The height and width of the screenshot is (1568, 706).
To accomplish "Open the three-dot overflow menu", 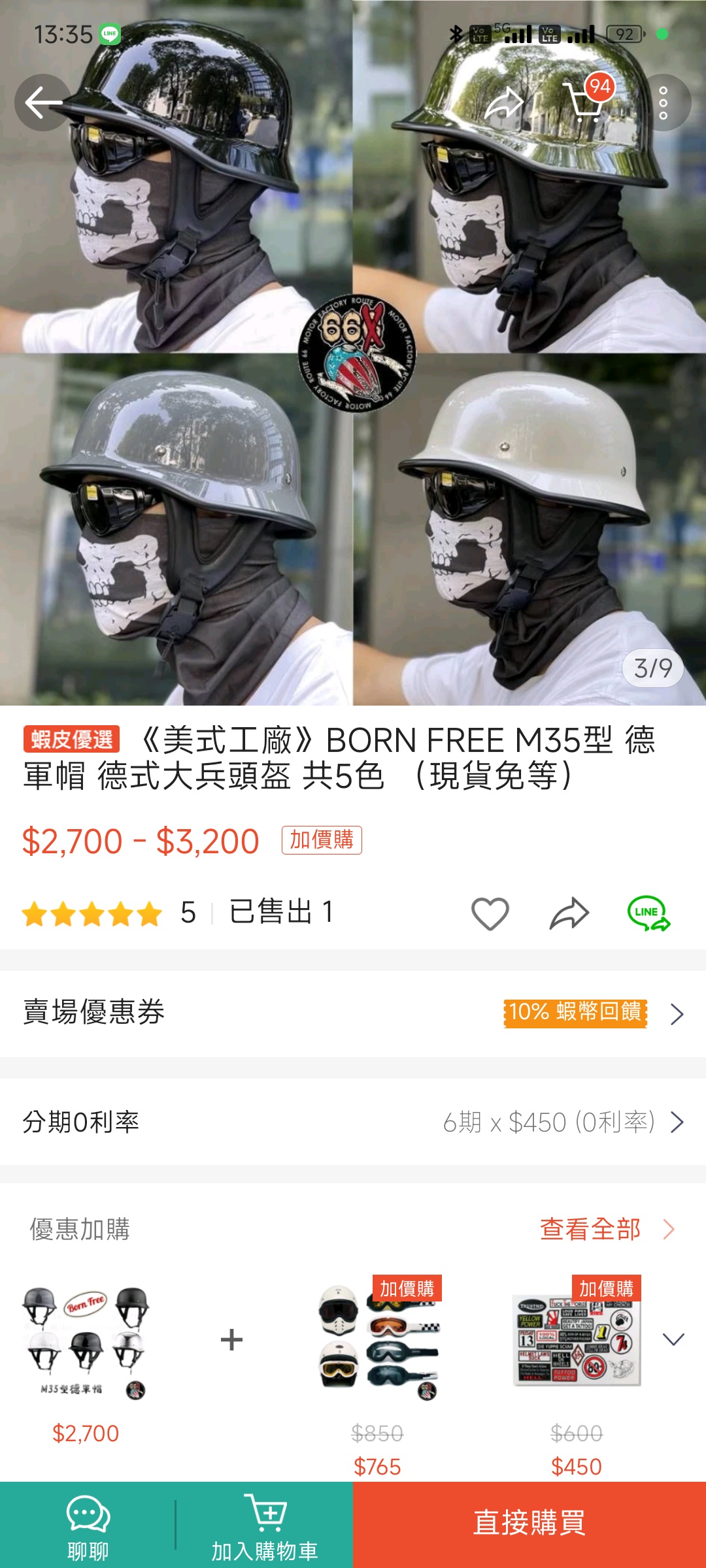I will [663, 103].
